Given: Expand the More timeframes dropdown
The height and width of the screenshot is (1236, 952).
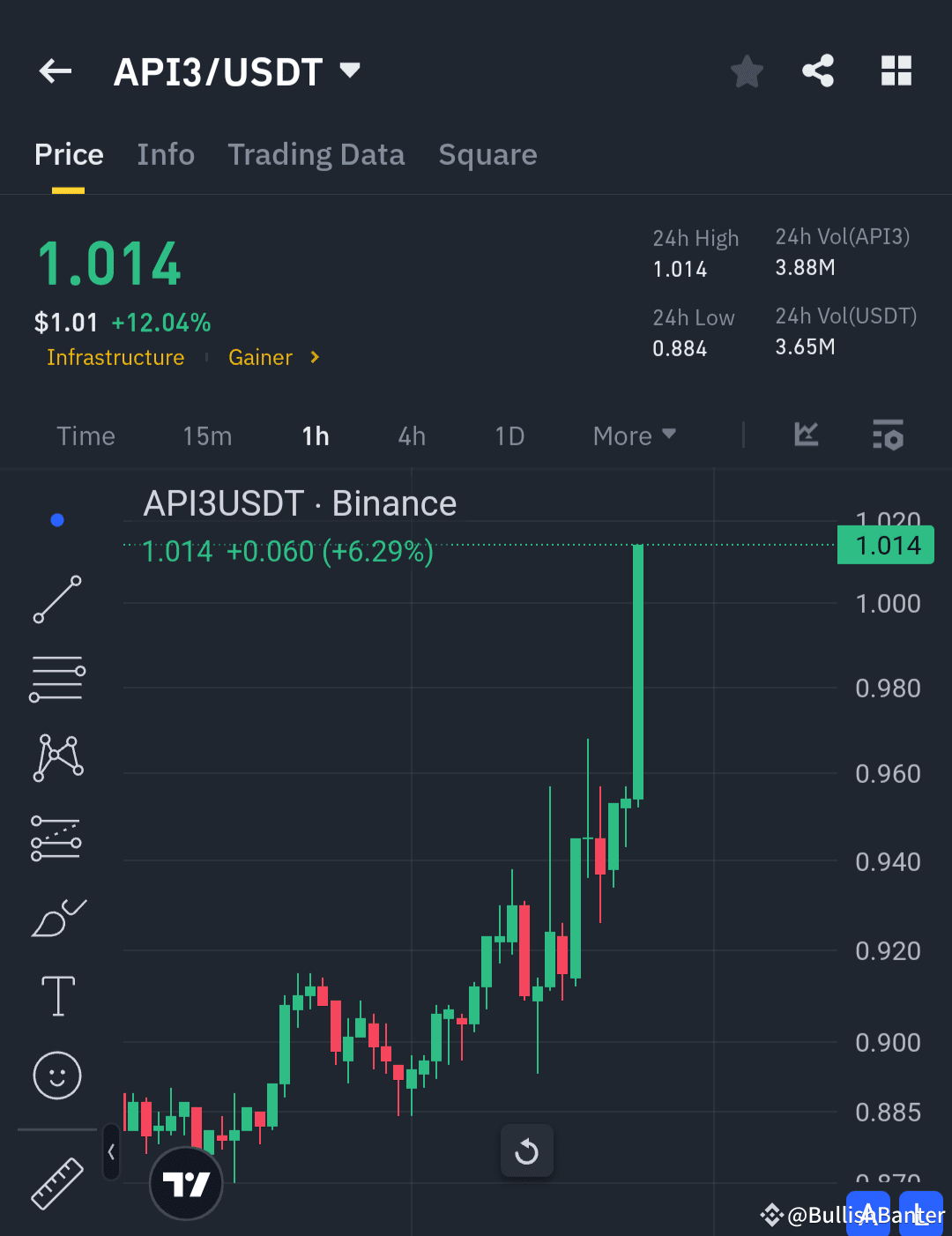Looking at the screenshot, I should (633, 435).
